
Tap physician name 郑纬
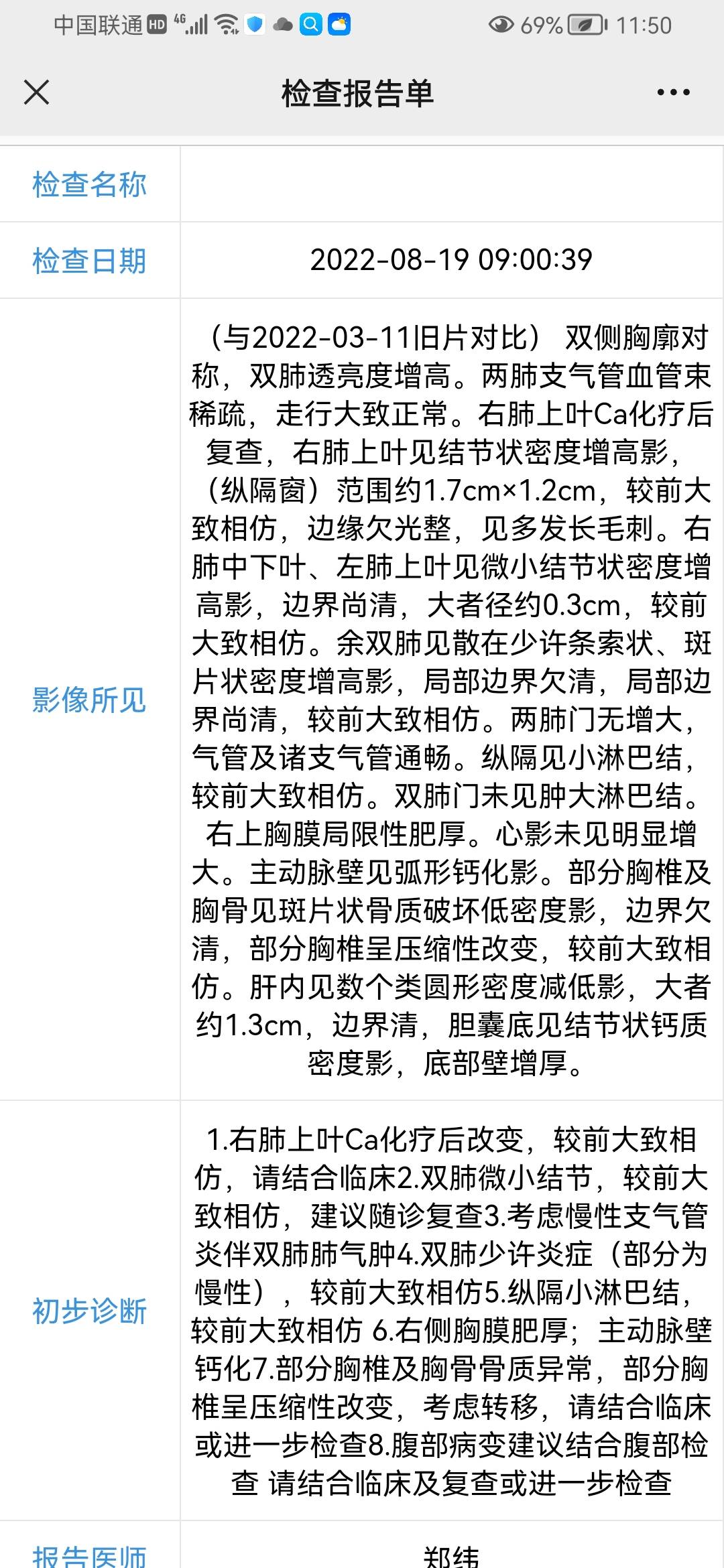[450, 1553]
